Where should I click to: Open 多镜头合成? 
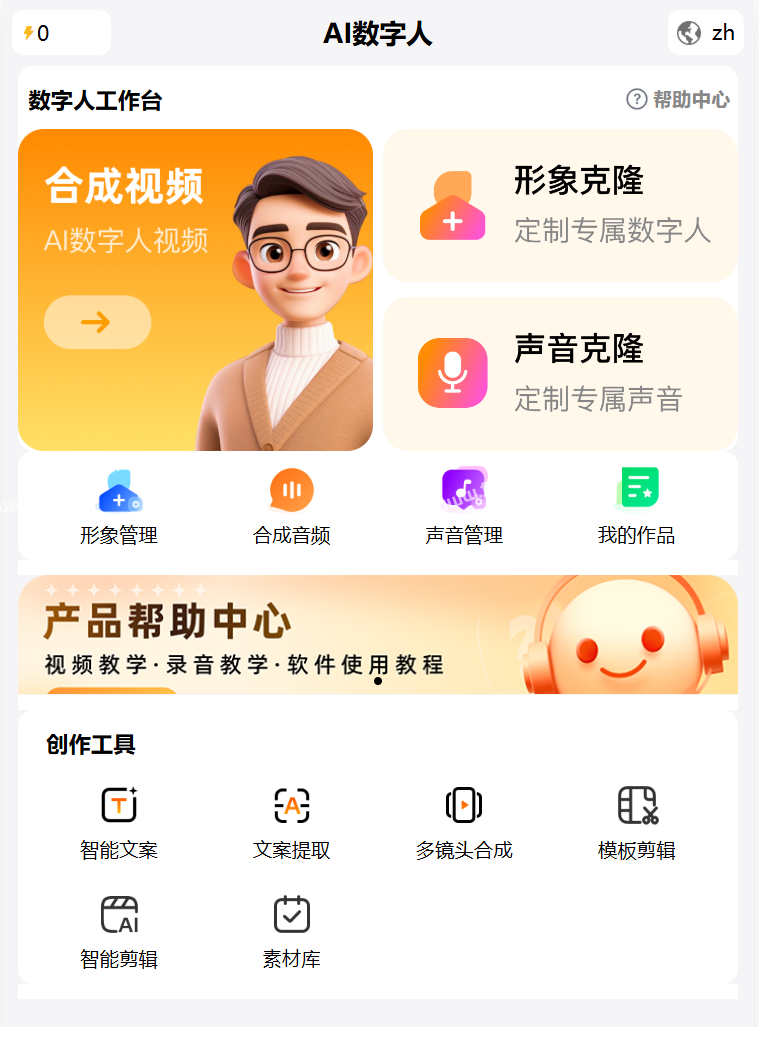point(464,822)
